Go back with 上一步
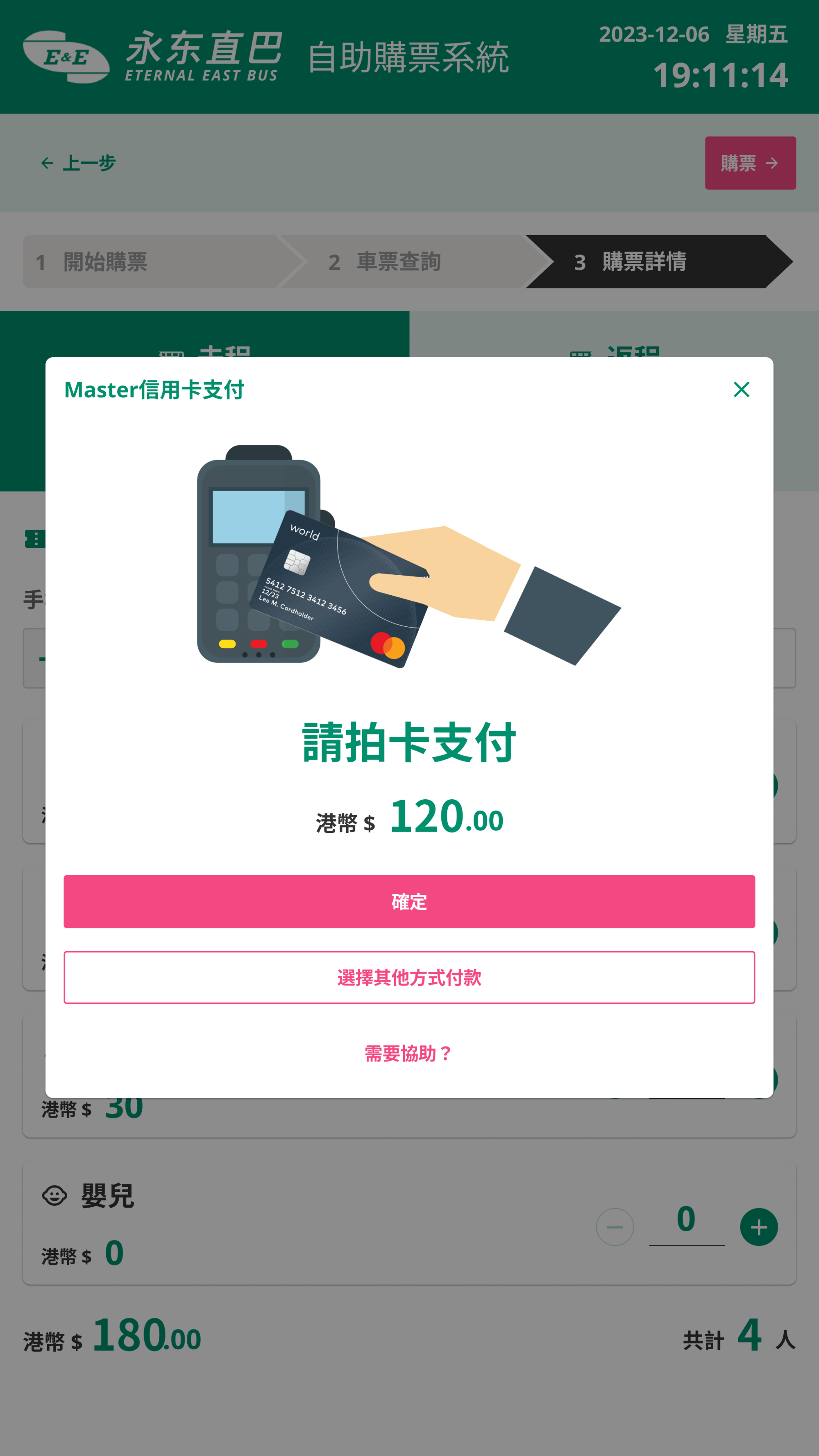Screen dimensions: 819x1456 pyautogui.click(x=79, y=163)
